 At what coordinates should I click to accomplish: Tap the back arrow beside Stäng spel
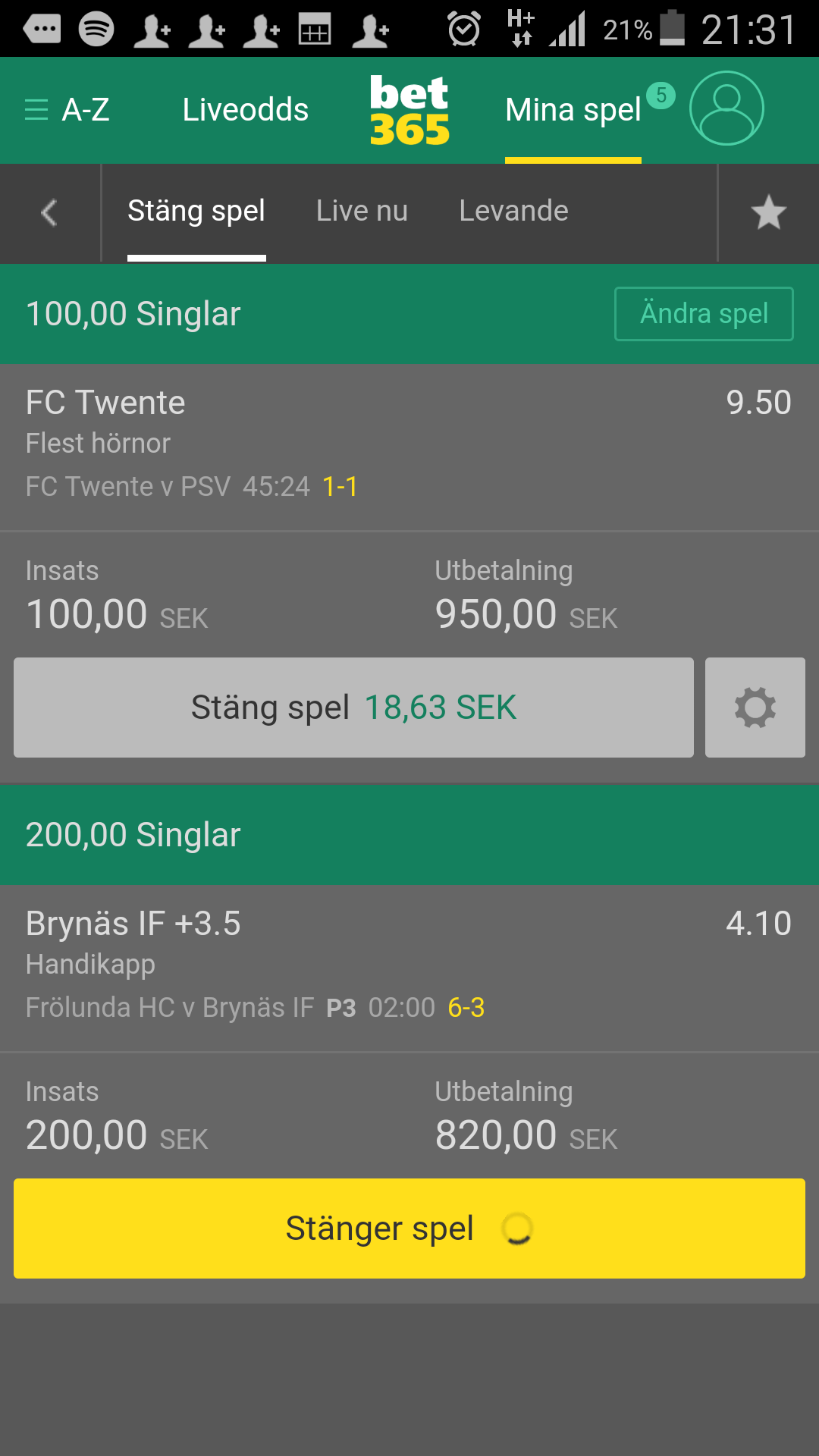pyautogui.click(x=49, y=213)
